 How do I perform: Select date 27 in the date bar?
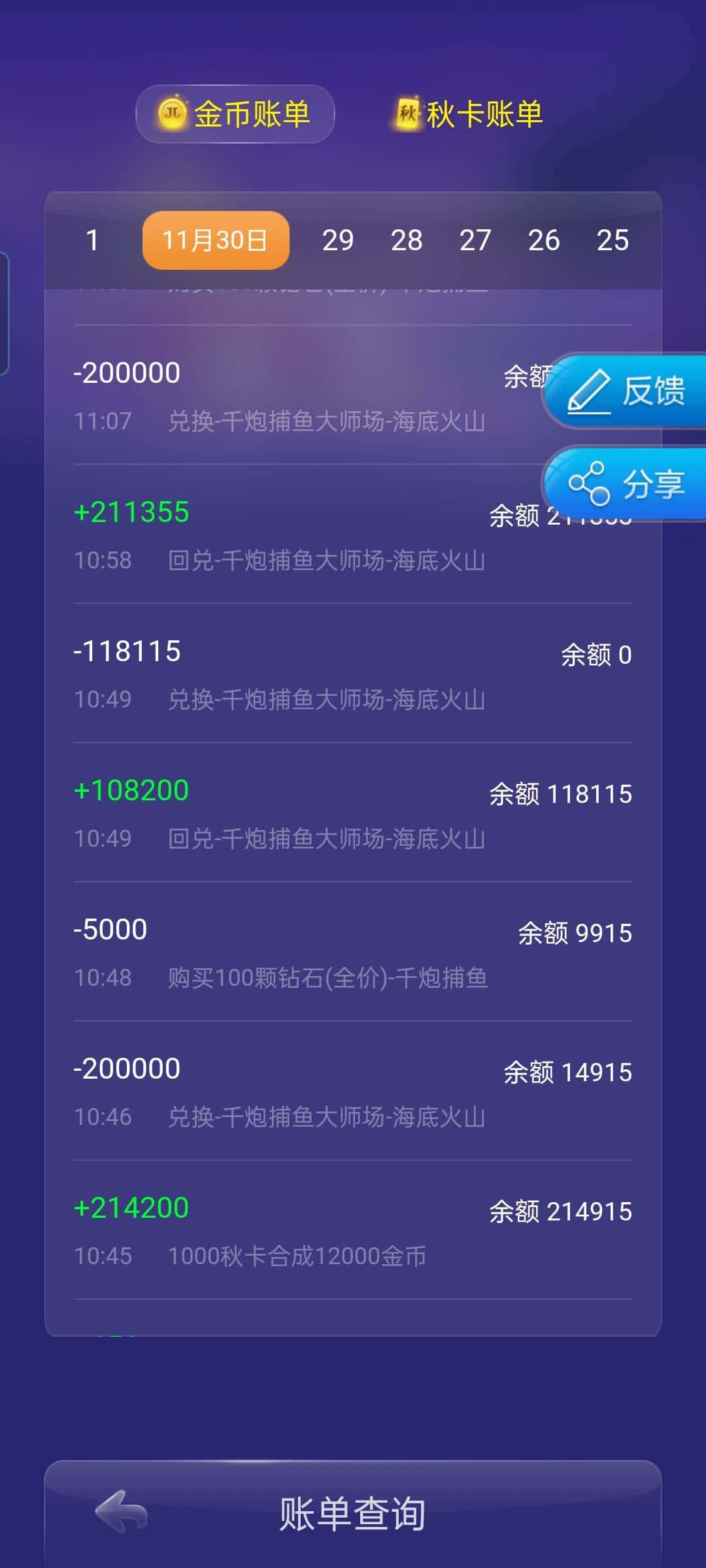coord(475,240)
